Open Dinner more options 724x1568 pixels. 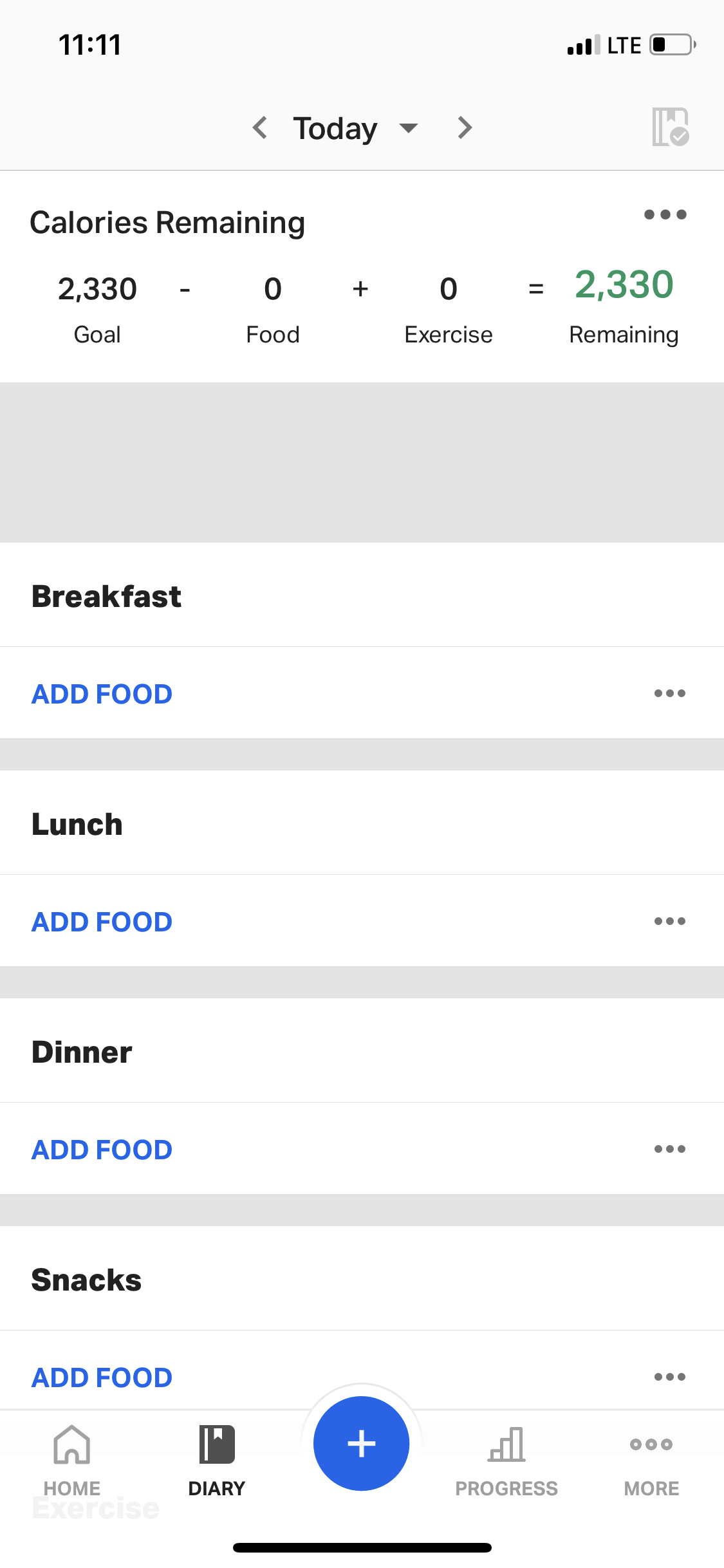pyautogui.click(x=669, y=1149)
